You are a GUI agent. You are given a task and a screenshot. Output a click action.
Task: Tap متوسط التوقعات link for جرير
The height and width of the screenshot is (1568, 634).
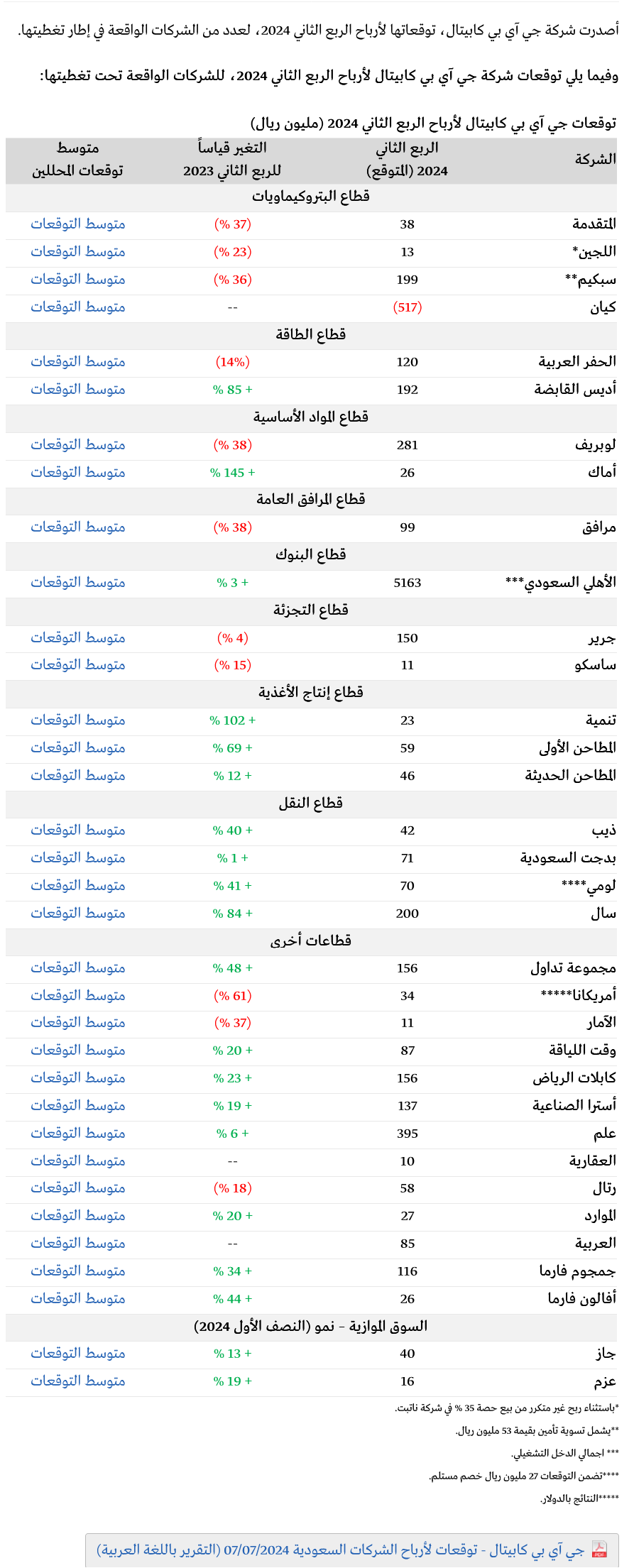(x=78, y=638)
